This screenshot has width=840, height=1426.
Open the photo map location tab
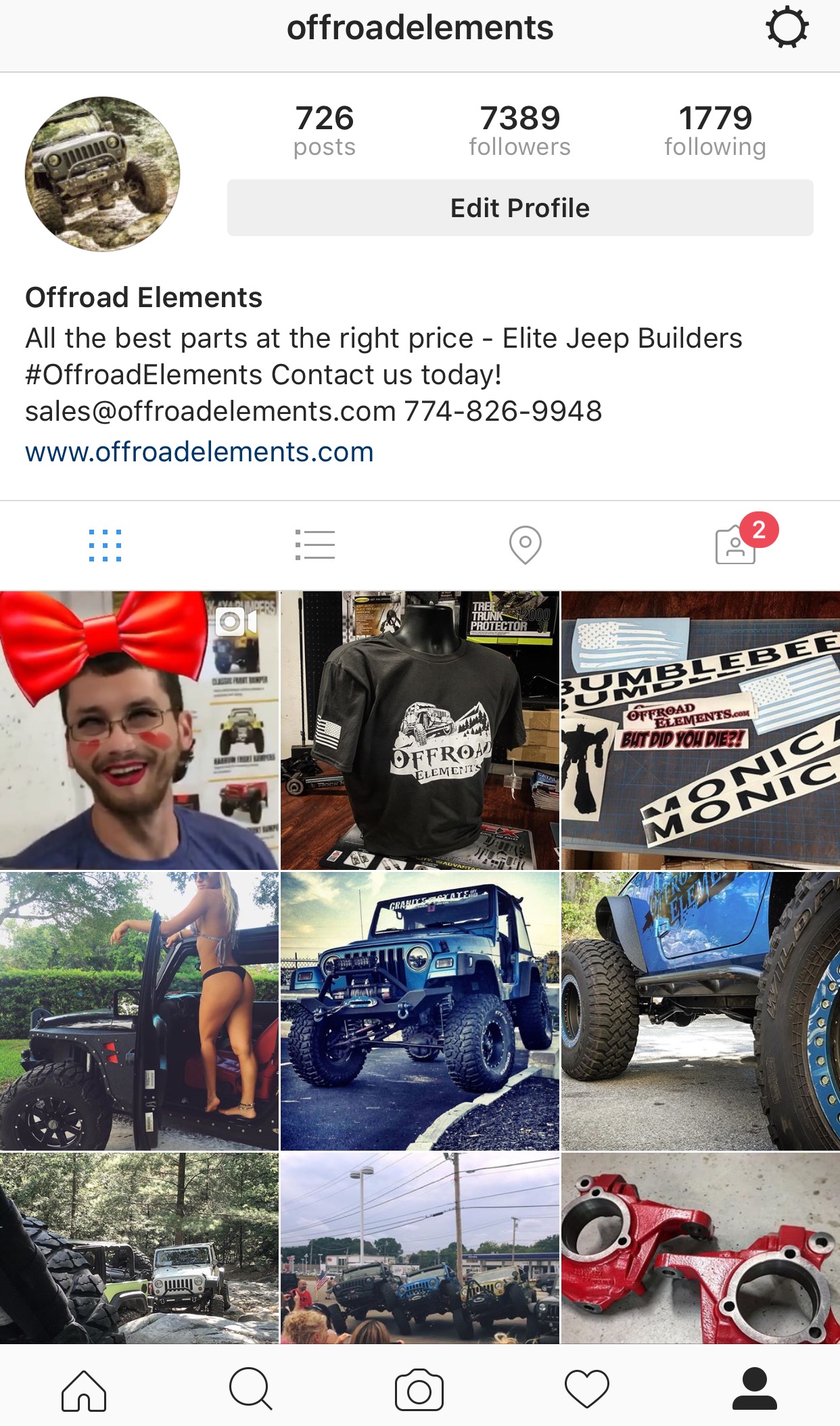pyautogui.click(x=525, y=545)
